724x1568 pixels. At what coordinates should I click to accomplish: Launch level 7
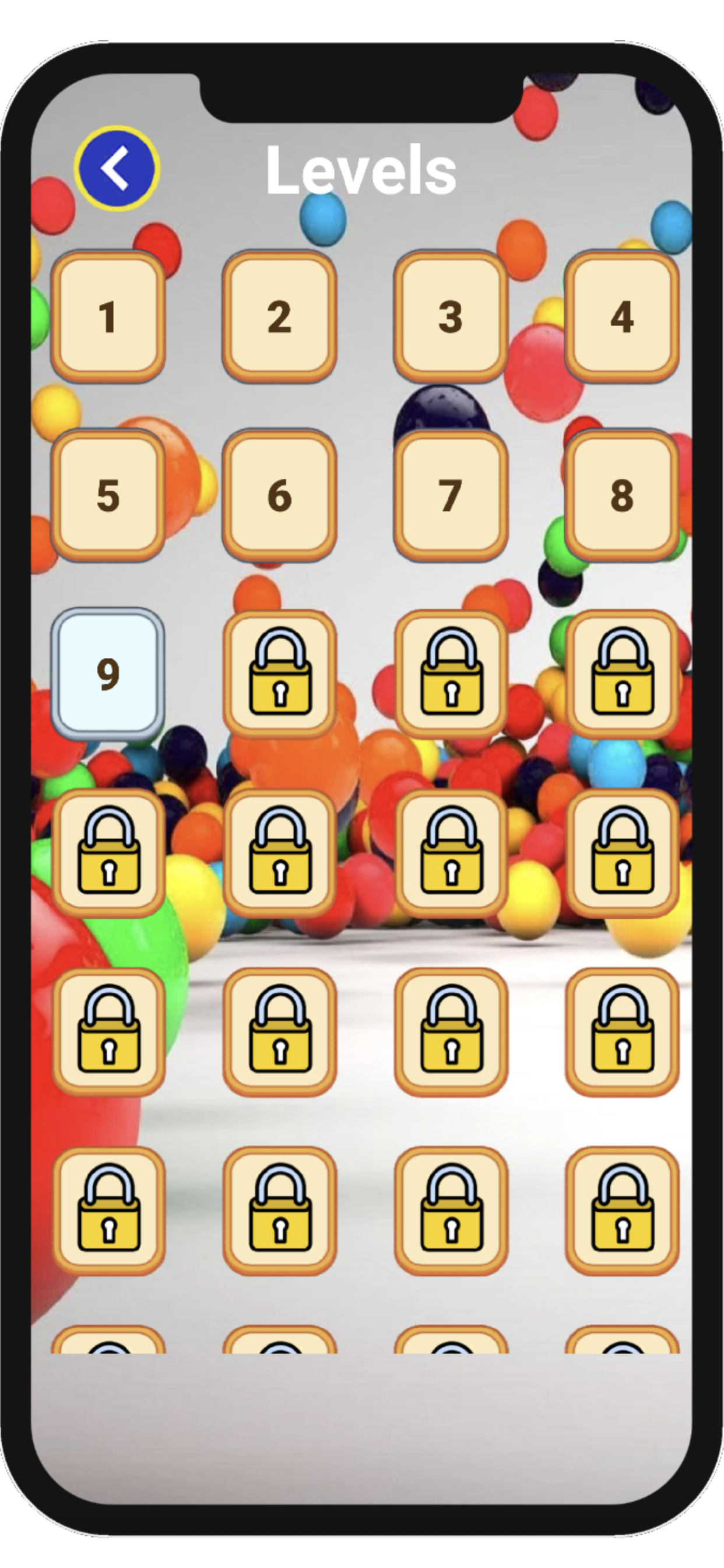451,495
